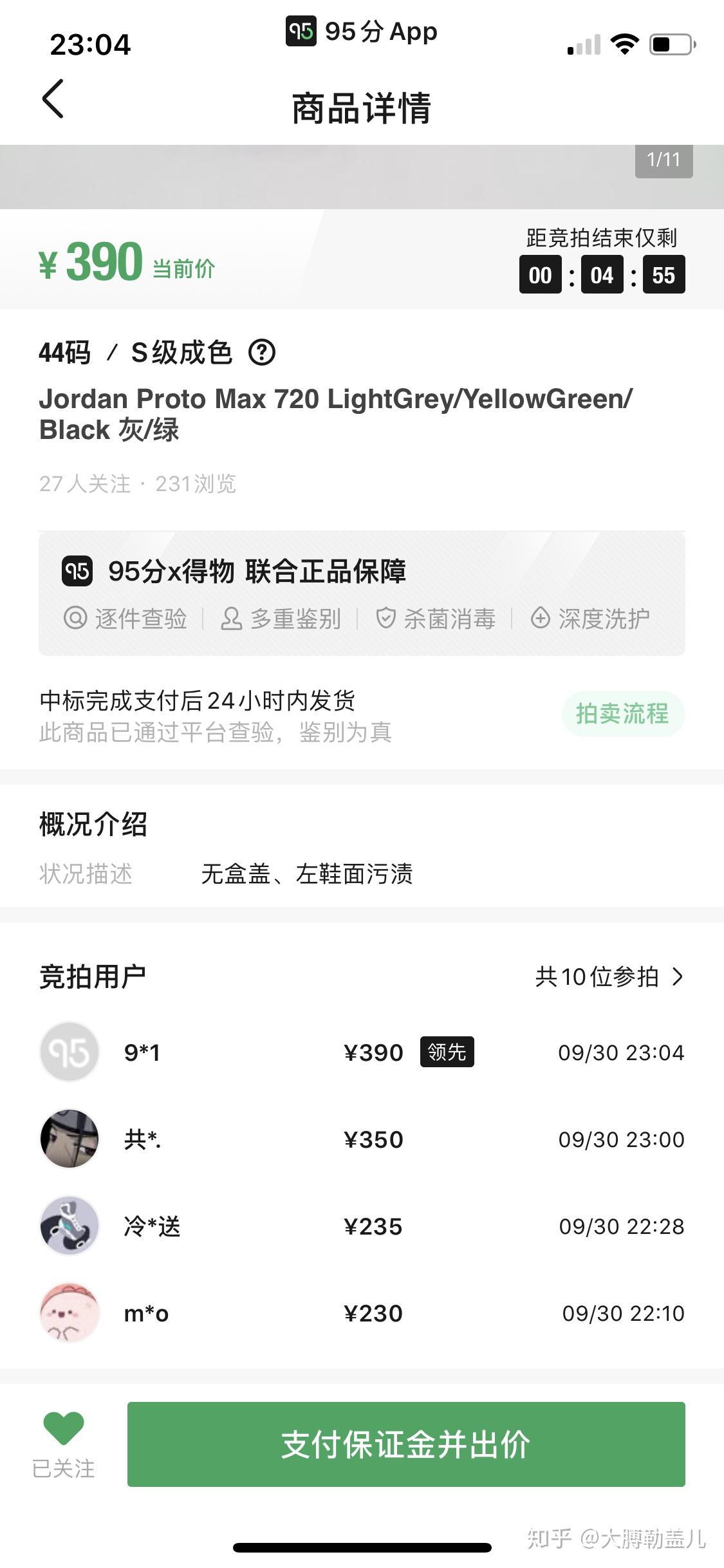Go back from the product details page
The image size is (724, 1568).
[x=53, y=99]
